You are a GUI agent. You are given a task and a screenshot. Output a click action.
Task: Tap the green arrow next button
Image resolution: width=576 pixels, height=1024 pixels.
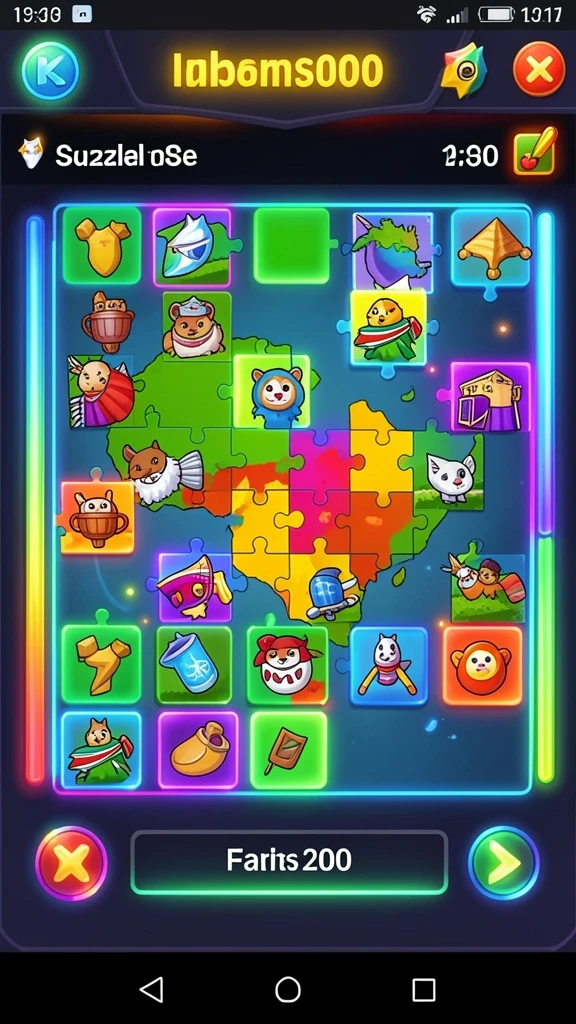tap(504, 863)
